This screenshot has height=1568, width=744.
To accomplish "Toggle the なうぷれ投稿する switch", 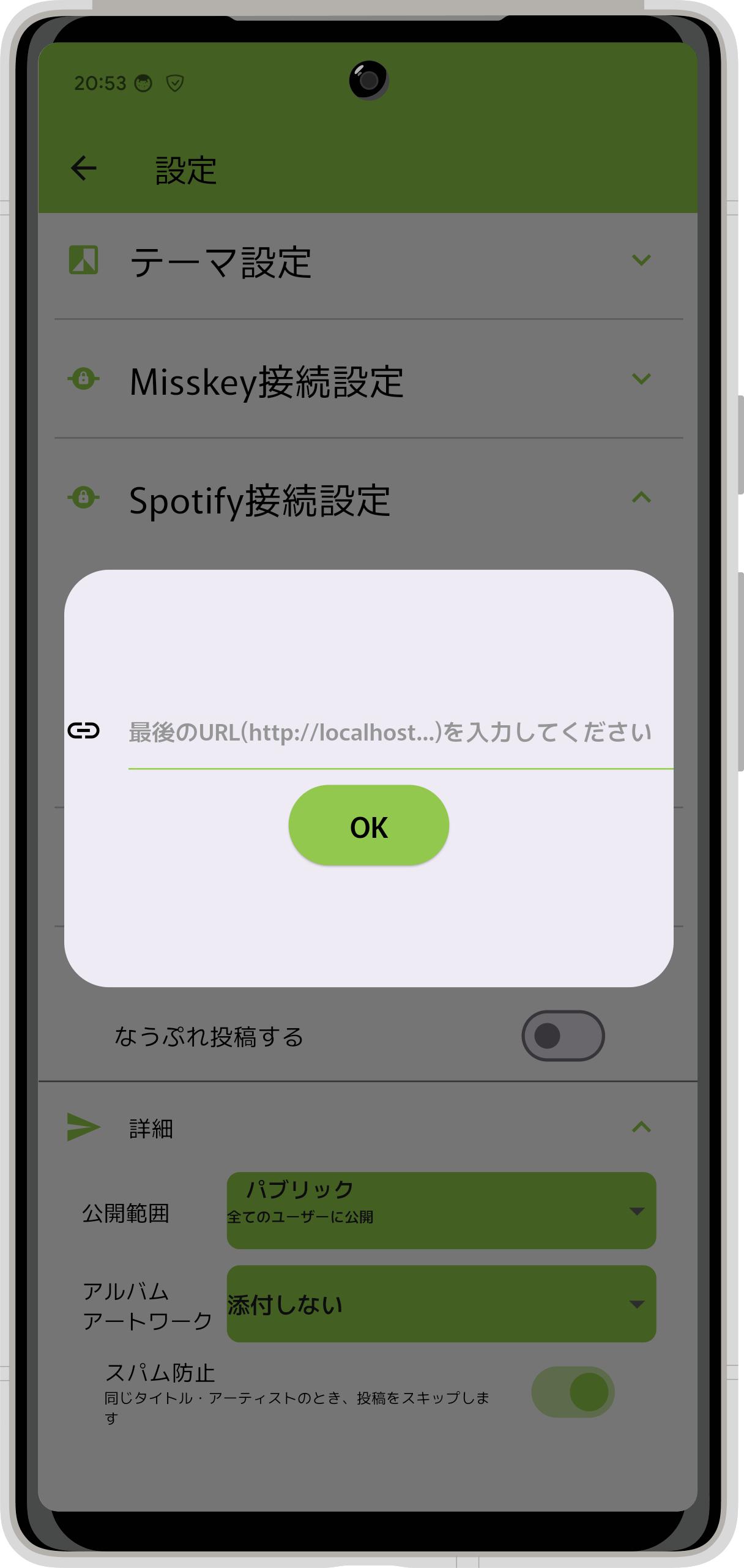I will (x=562, y=1036).
